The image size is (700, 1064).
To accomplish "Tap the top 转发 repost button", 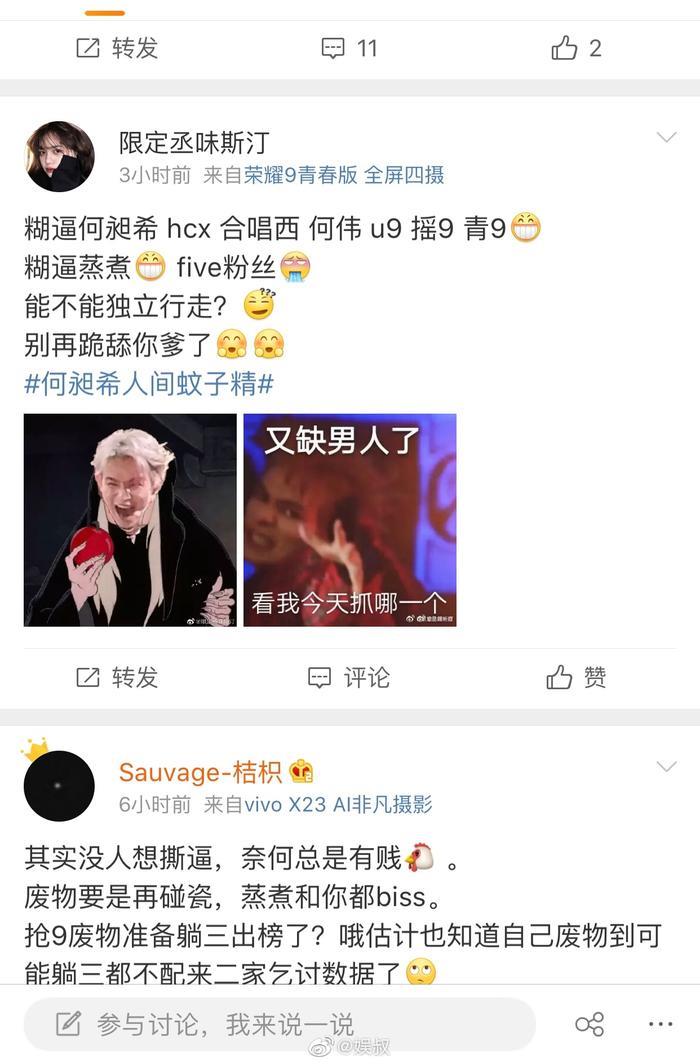I will tap(117, 48).
